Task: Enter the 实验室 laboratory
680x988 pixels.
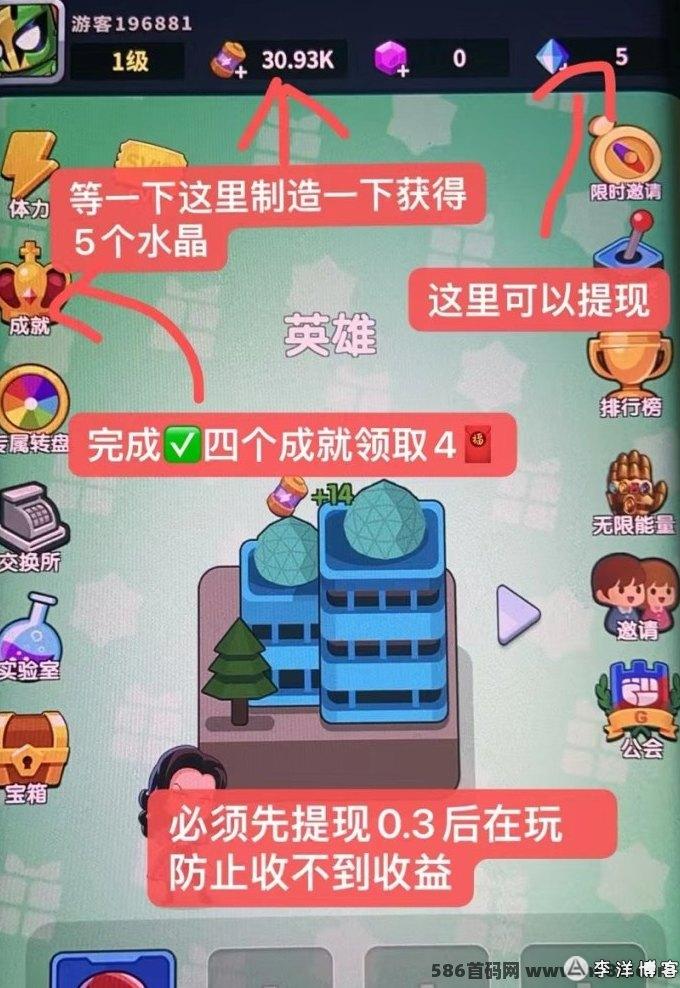Action: (x=30, y=630)
